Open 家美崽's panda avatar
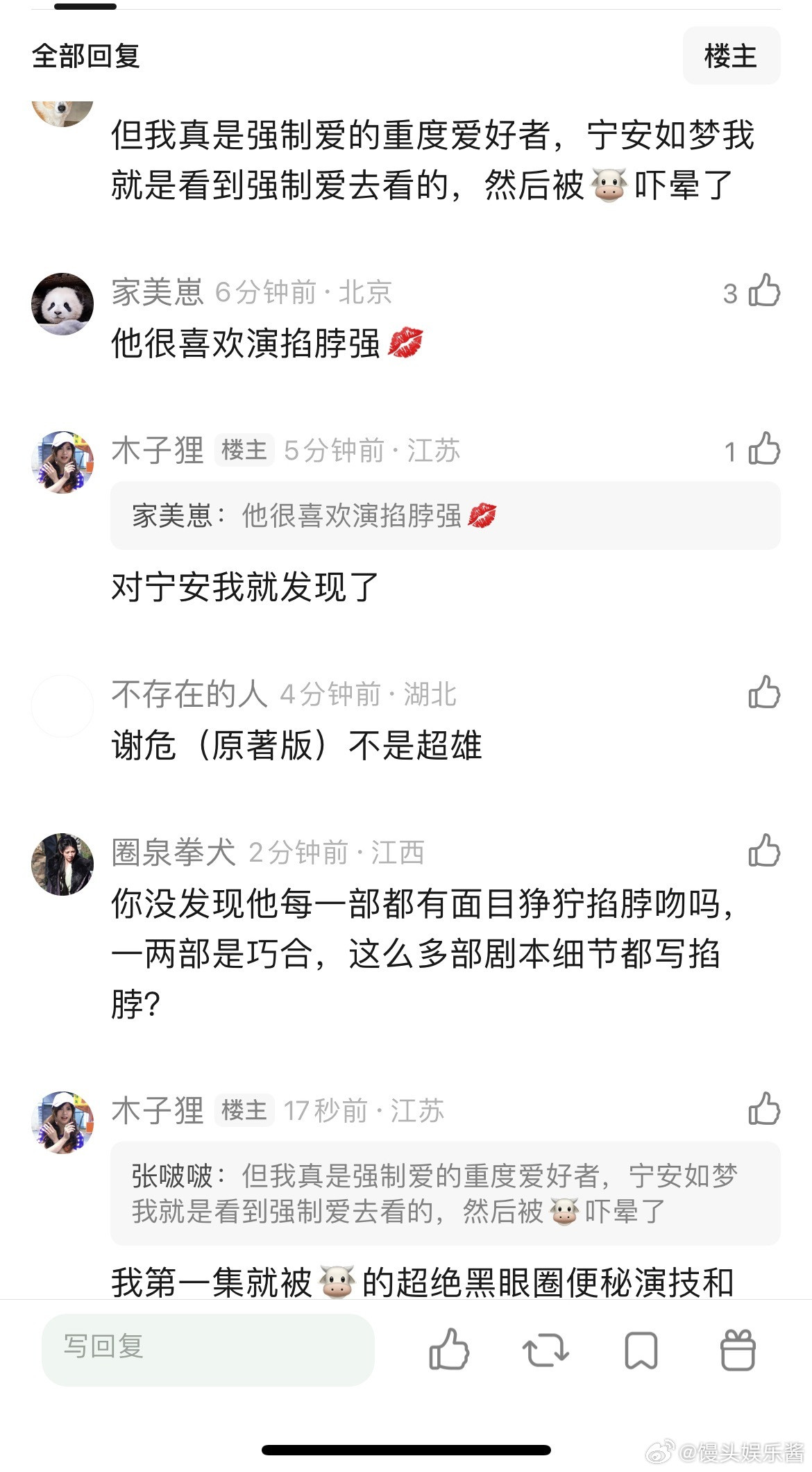This screenshot has height=1472, width=812. (x=63, y=303)
